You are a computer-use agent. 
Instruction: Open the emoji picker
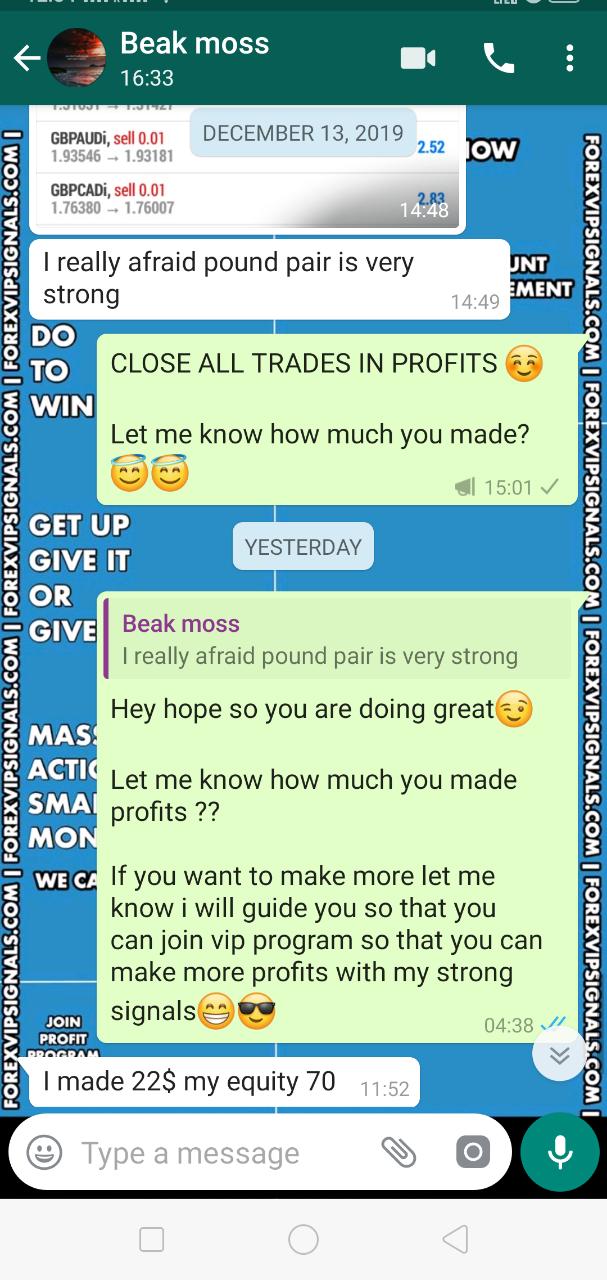[x=44, y=1153]
